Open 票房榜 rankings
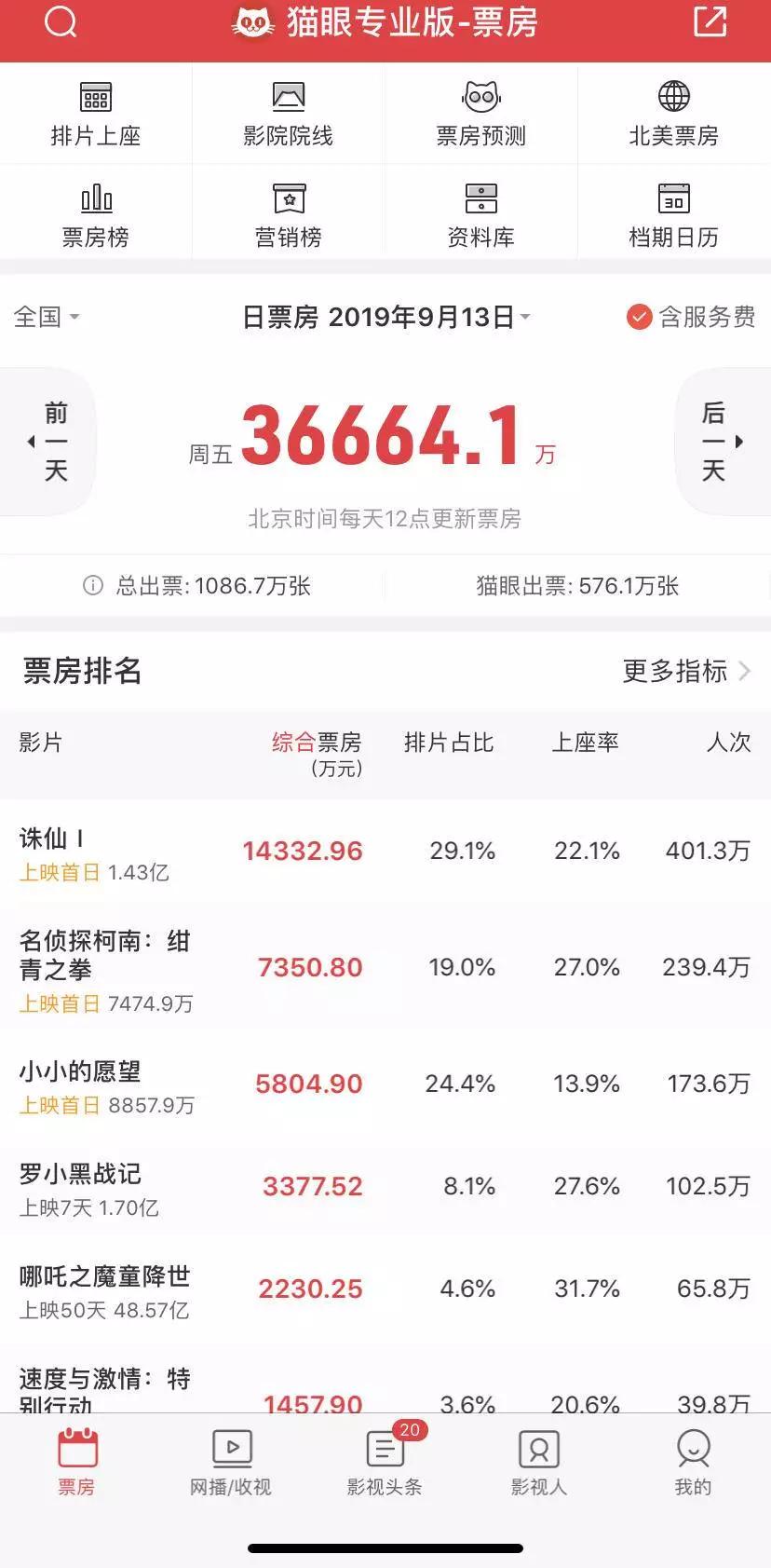Image resolution: width=771 pixels, height=1568 pixels. pyautogui.click(x=96, y=216)
